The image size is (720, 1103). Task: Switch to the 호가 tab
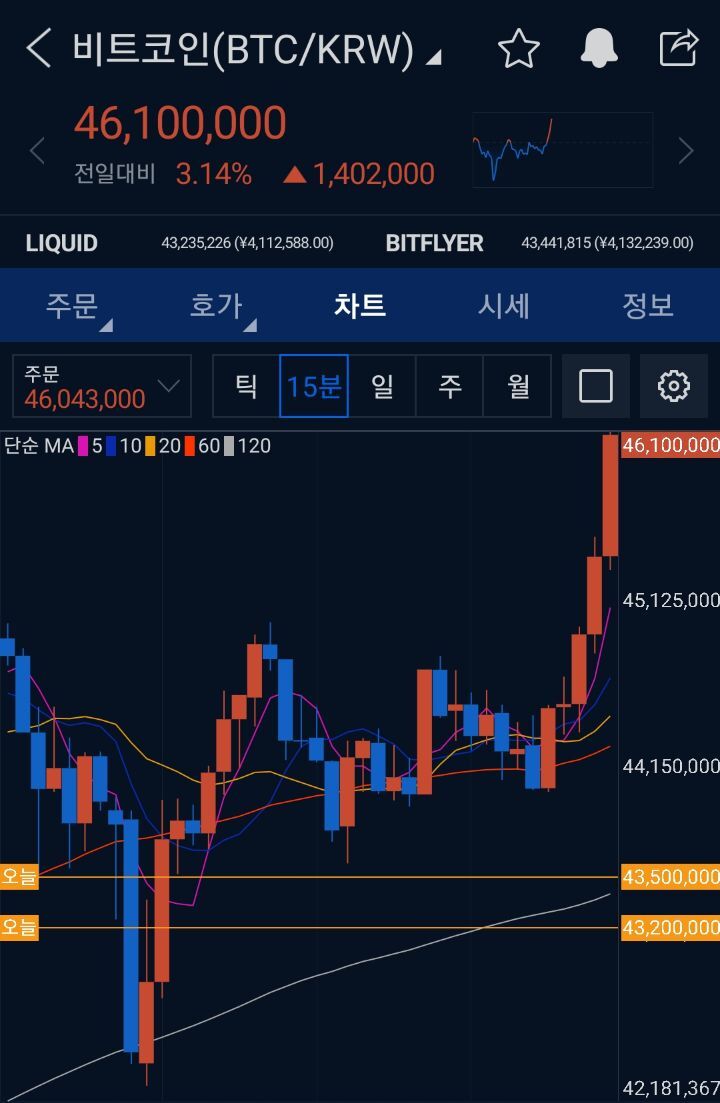coord(216,305)
